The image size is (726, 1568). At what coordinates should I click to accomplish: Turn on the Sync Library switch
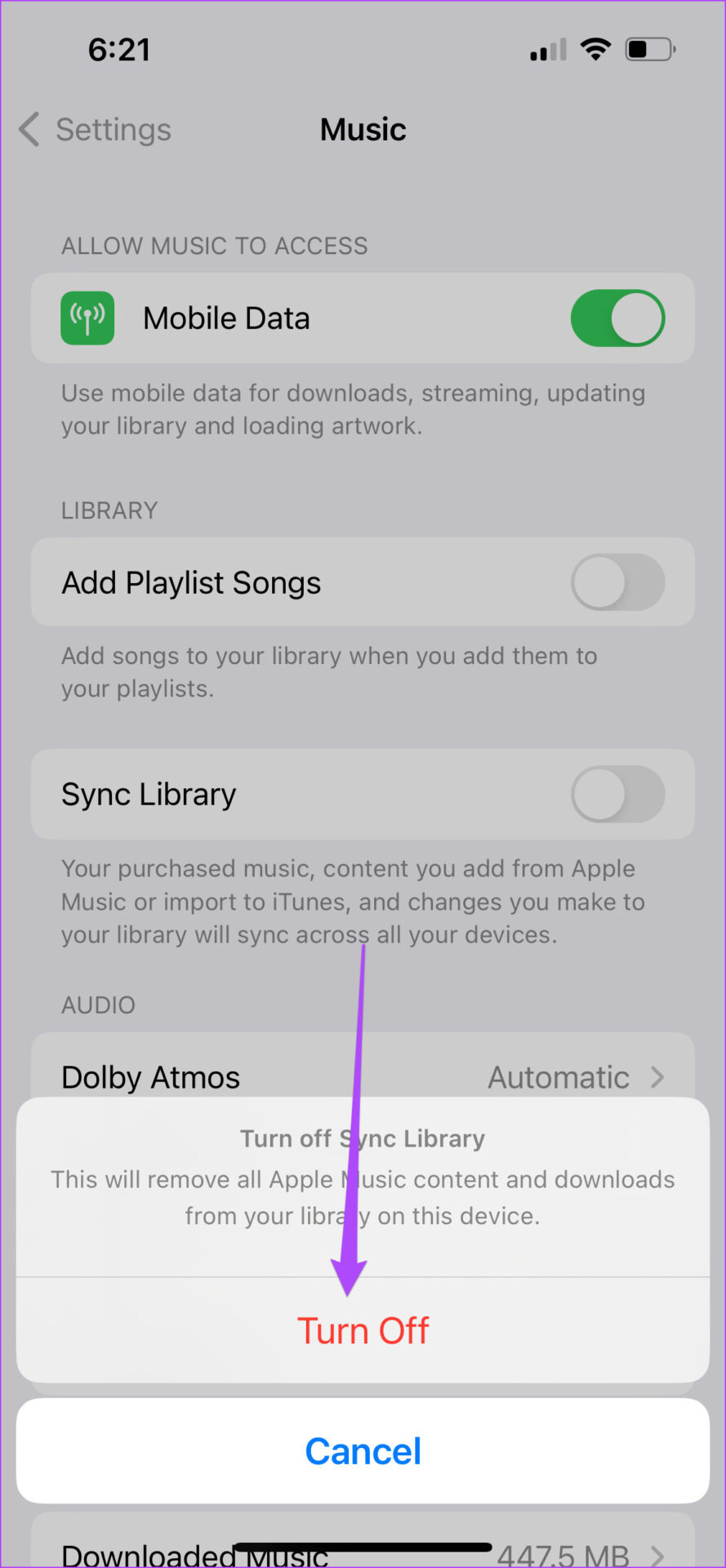(617, 794)
